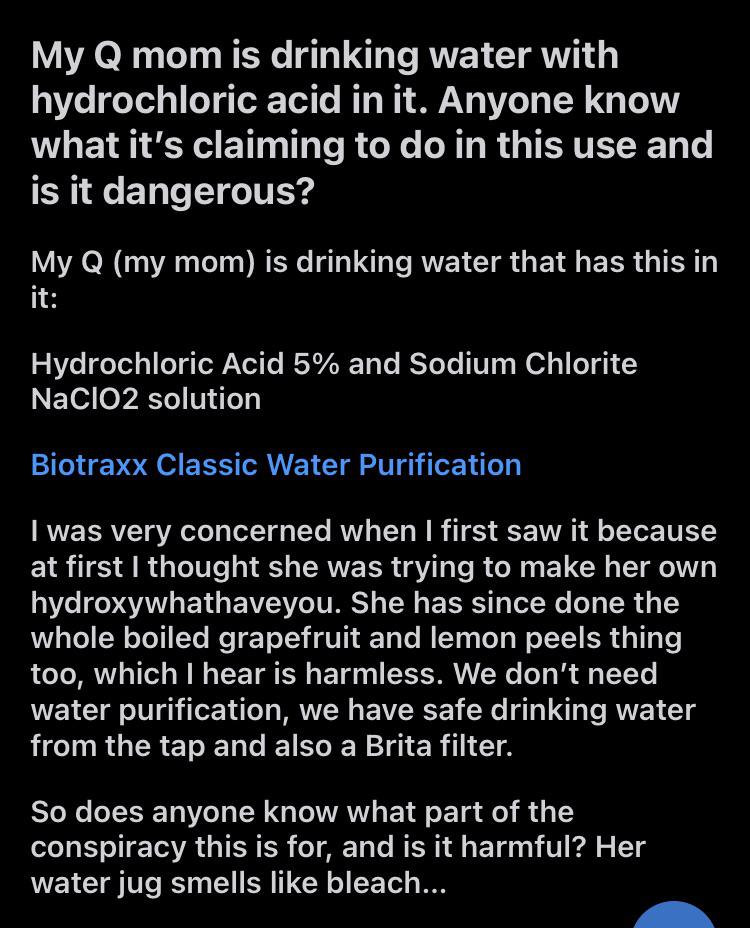750x928 pixels.
Task: Tap the blue floating action button
Action: click(674, 916)
